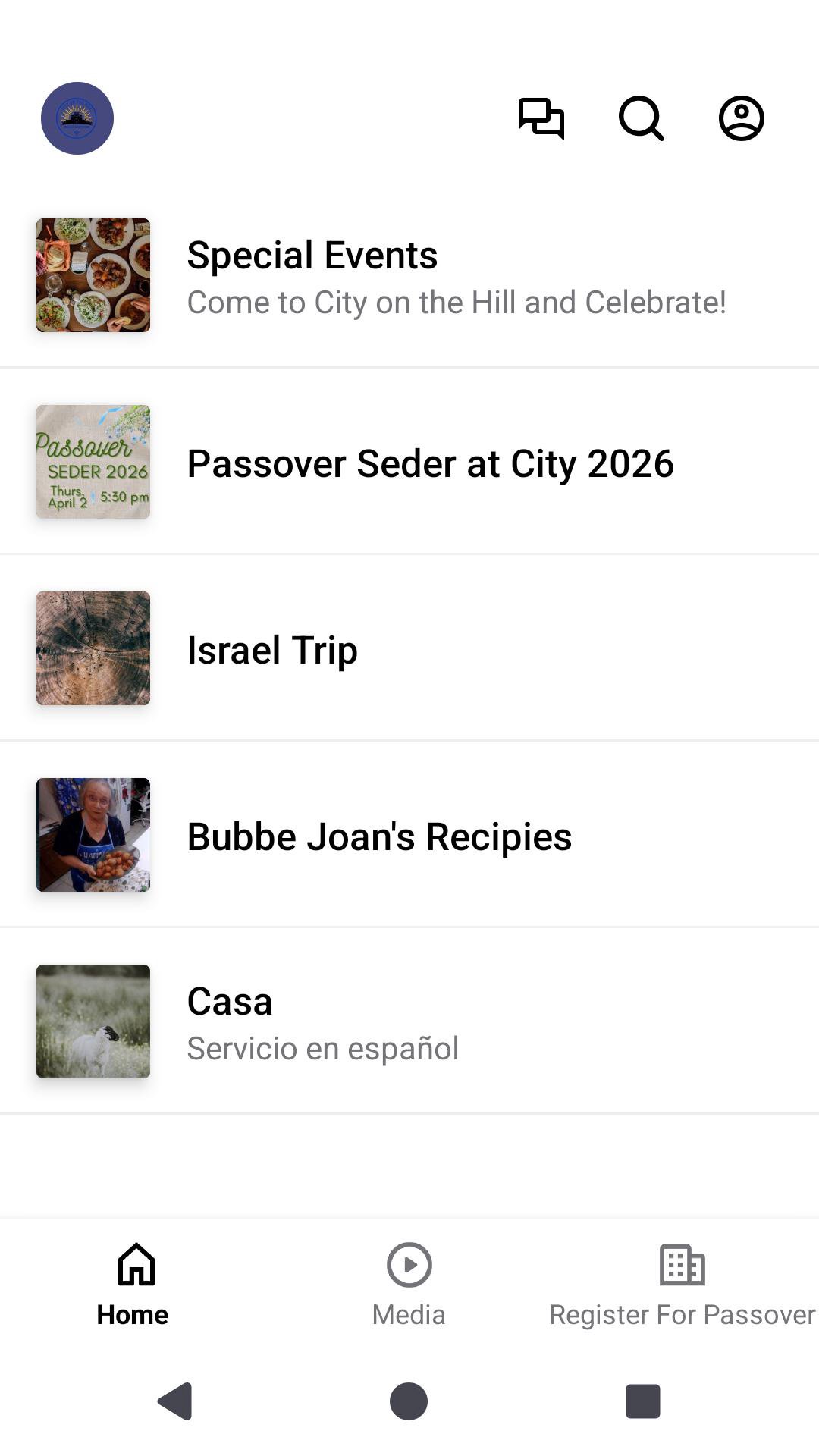819x1456 pixels.
Task: Open the recent apps square button
Action: (x=642, y=1401)
